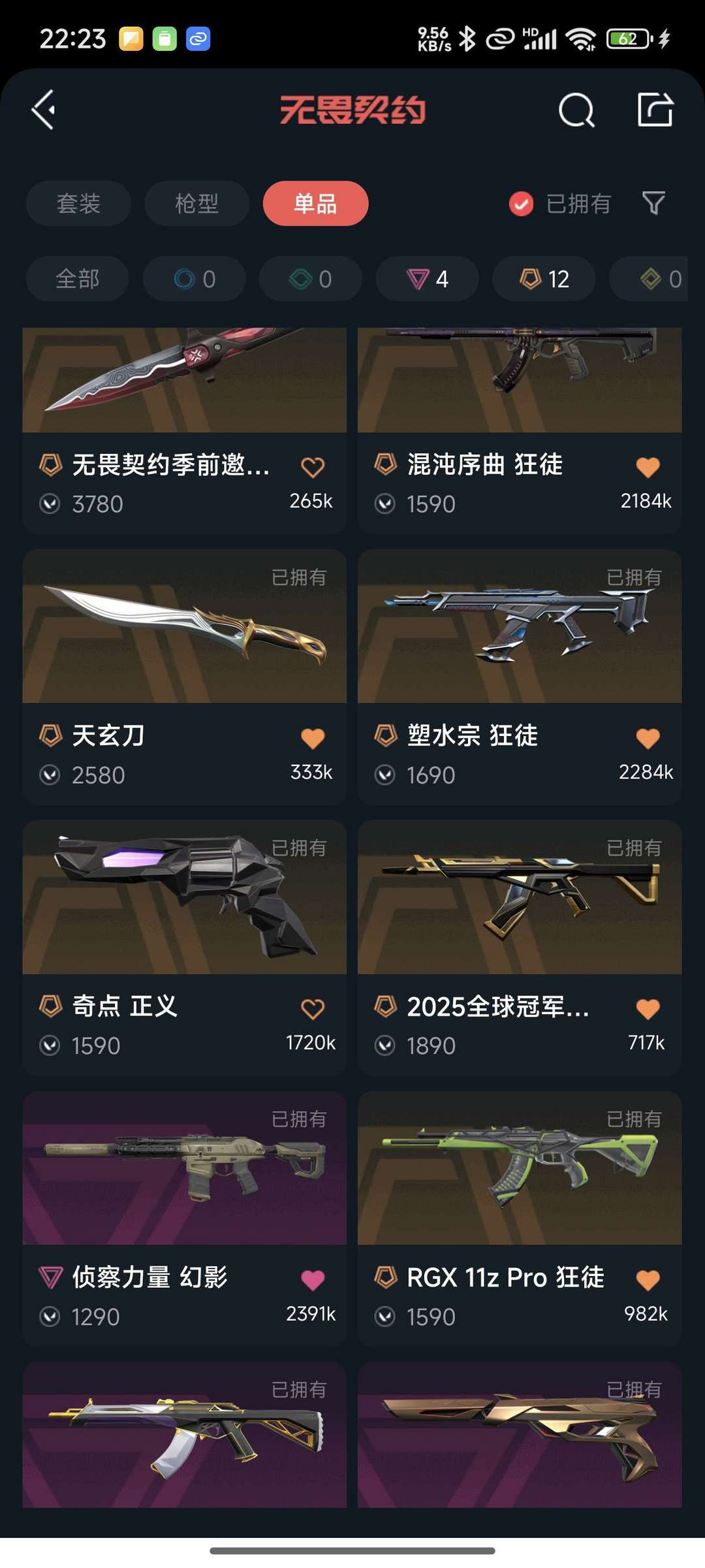Select the 全部 filter chip
Viewport: 705px width, 1568px height.
click(77, 279)
